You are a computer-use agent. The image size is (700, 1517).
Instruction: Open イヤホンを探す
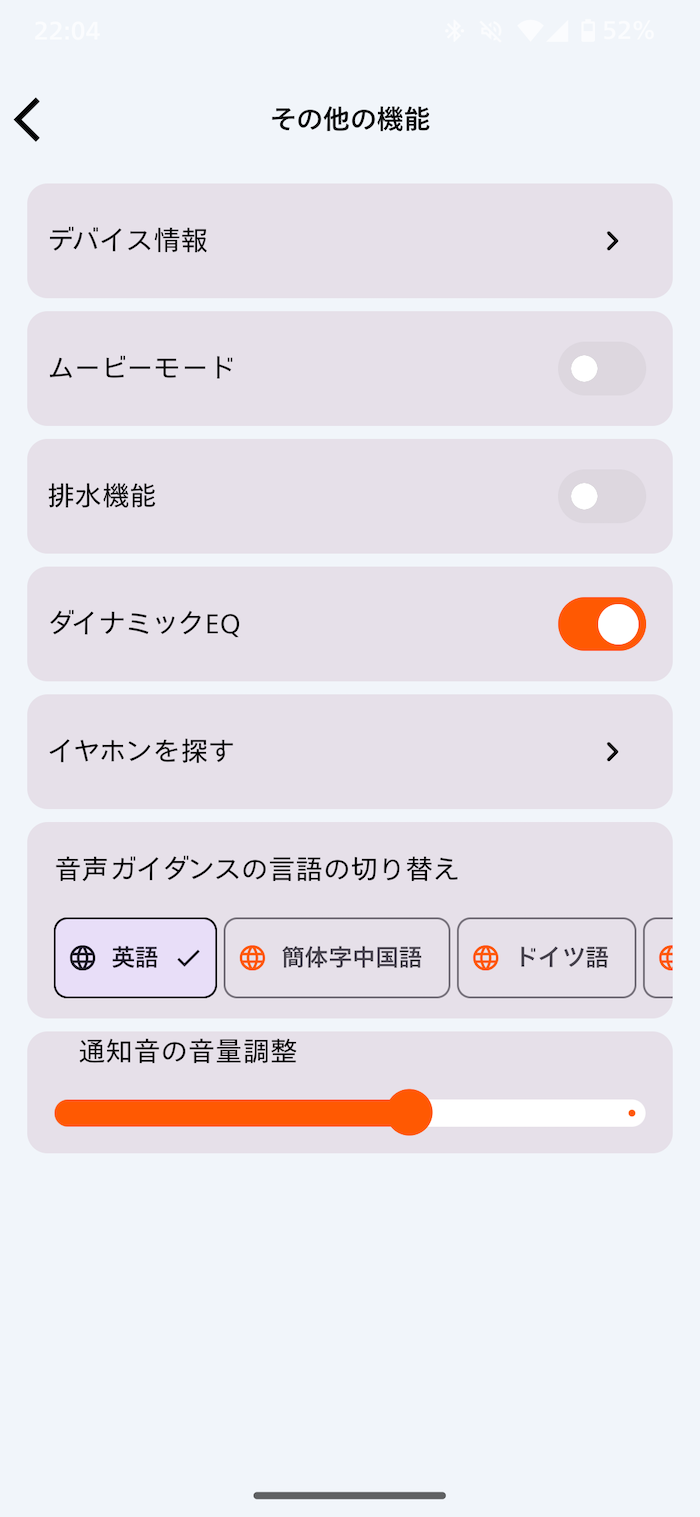(x=349, y=752)
